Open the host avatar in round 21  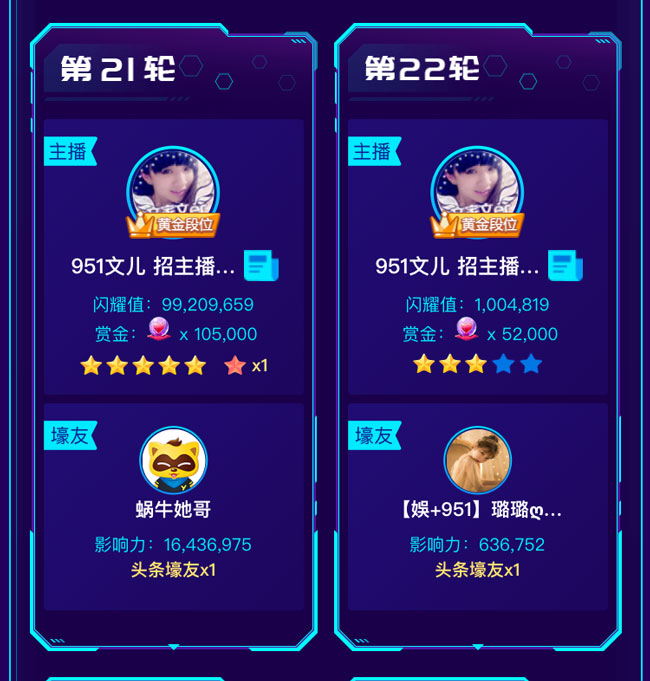[x=173, y=190]
